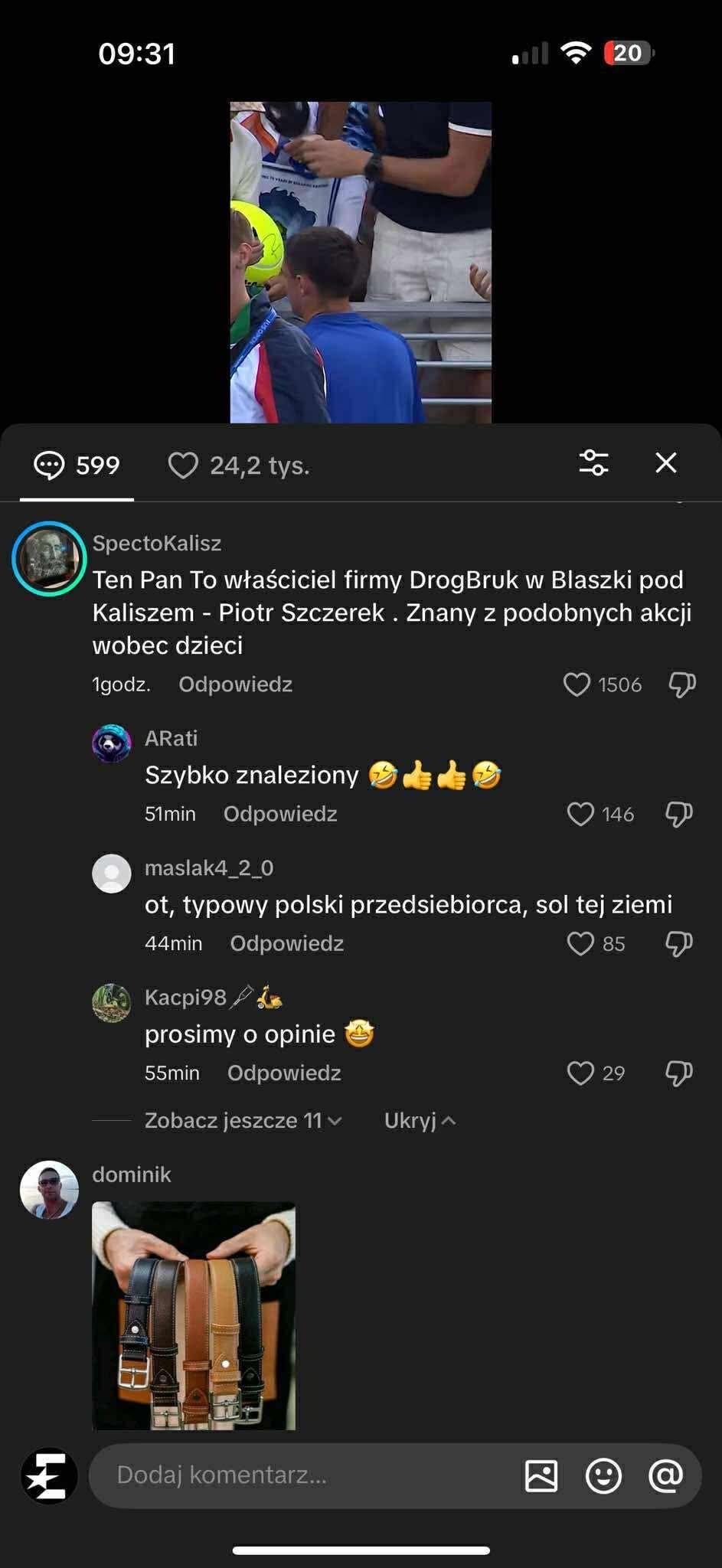Like SpectoKalisz's comment
This screenshot has width=722, height=1568.
[577, 684]
